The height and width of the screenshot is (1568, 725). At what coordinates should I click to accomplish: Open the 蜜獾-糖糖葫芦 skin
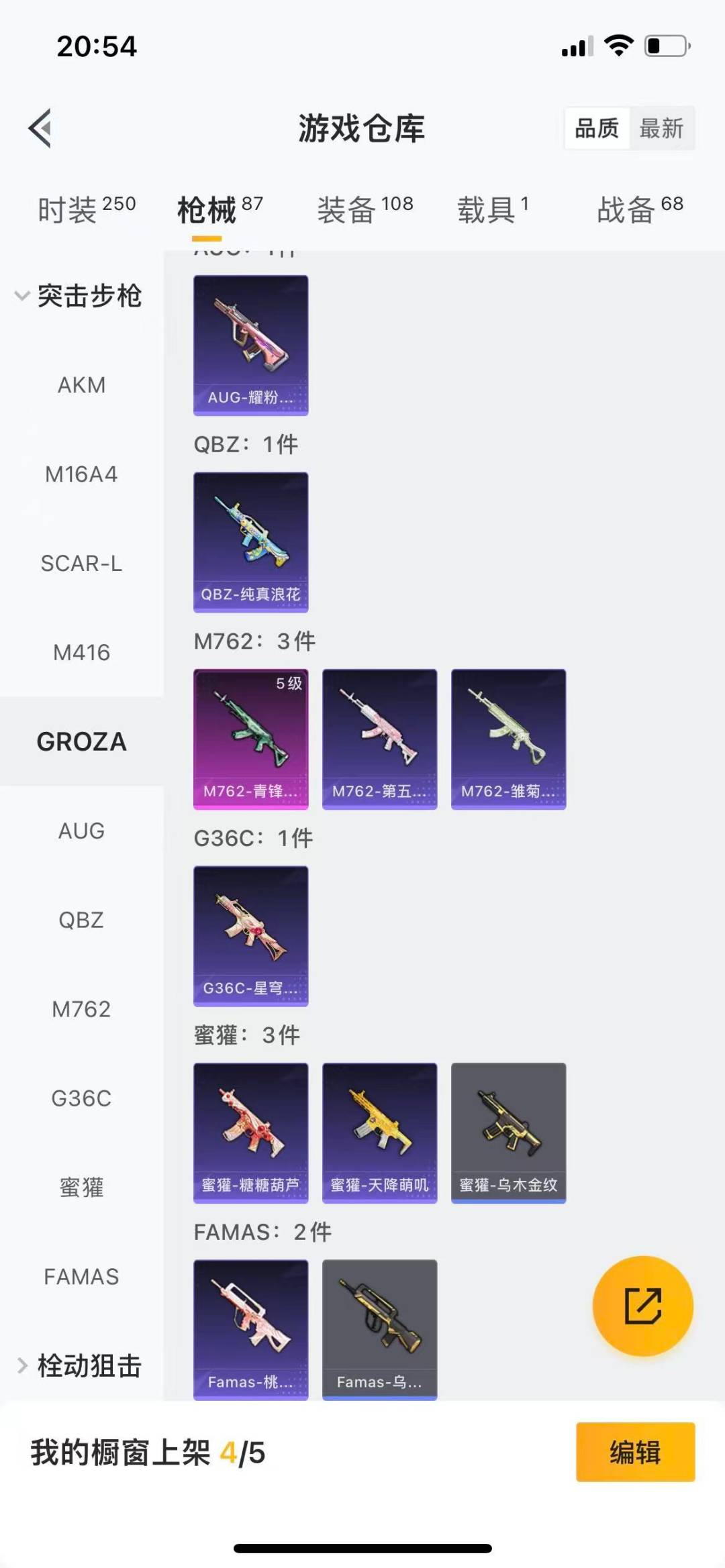point(250,1132)
